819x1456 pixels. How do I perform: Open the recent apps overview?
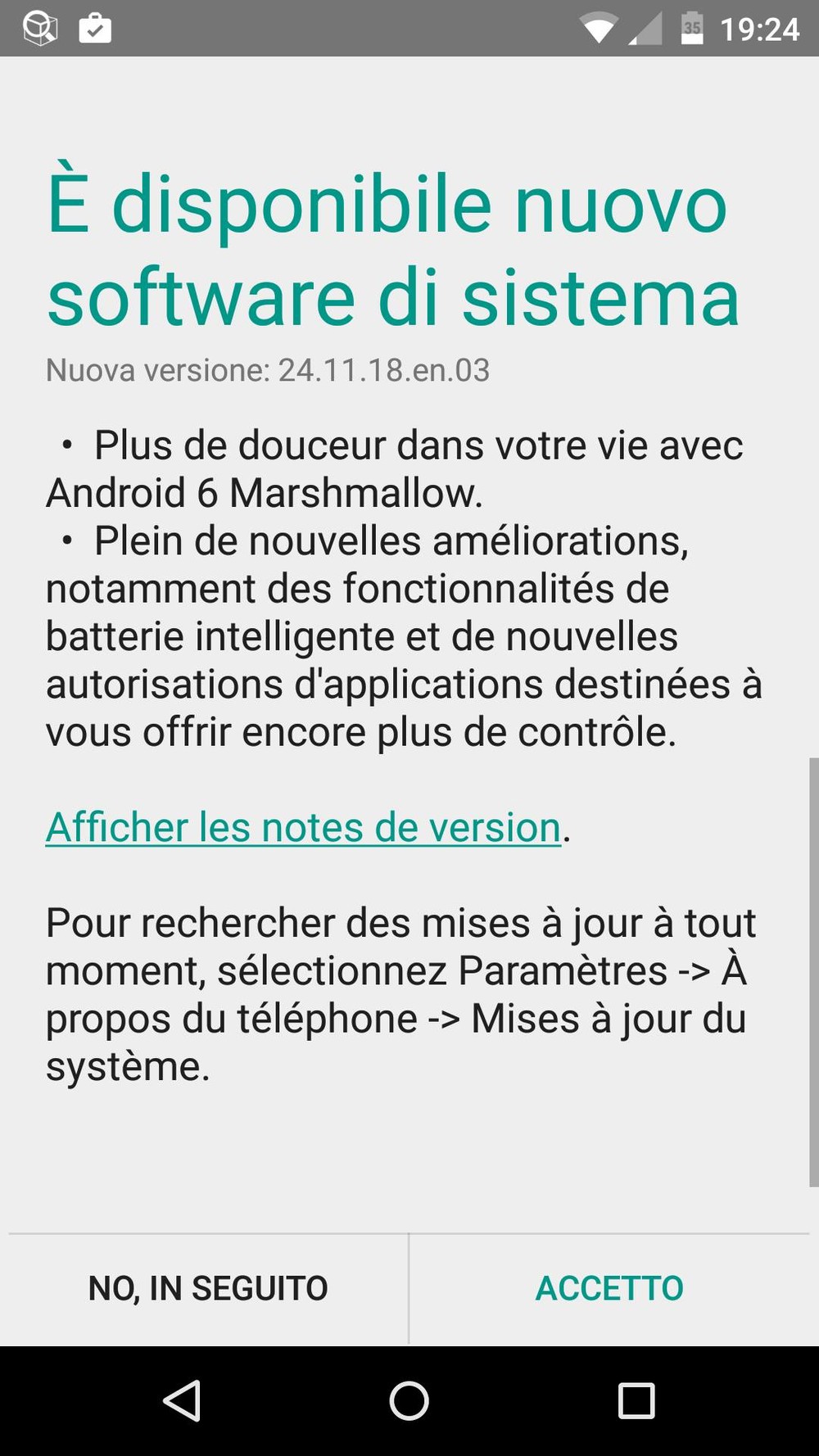click(x=636, y=1400)
